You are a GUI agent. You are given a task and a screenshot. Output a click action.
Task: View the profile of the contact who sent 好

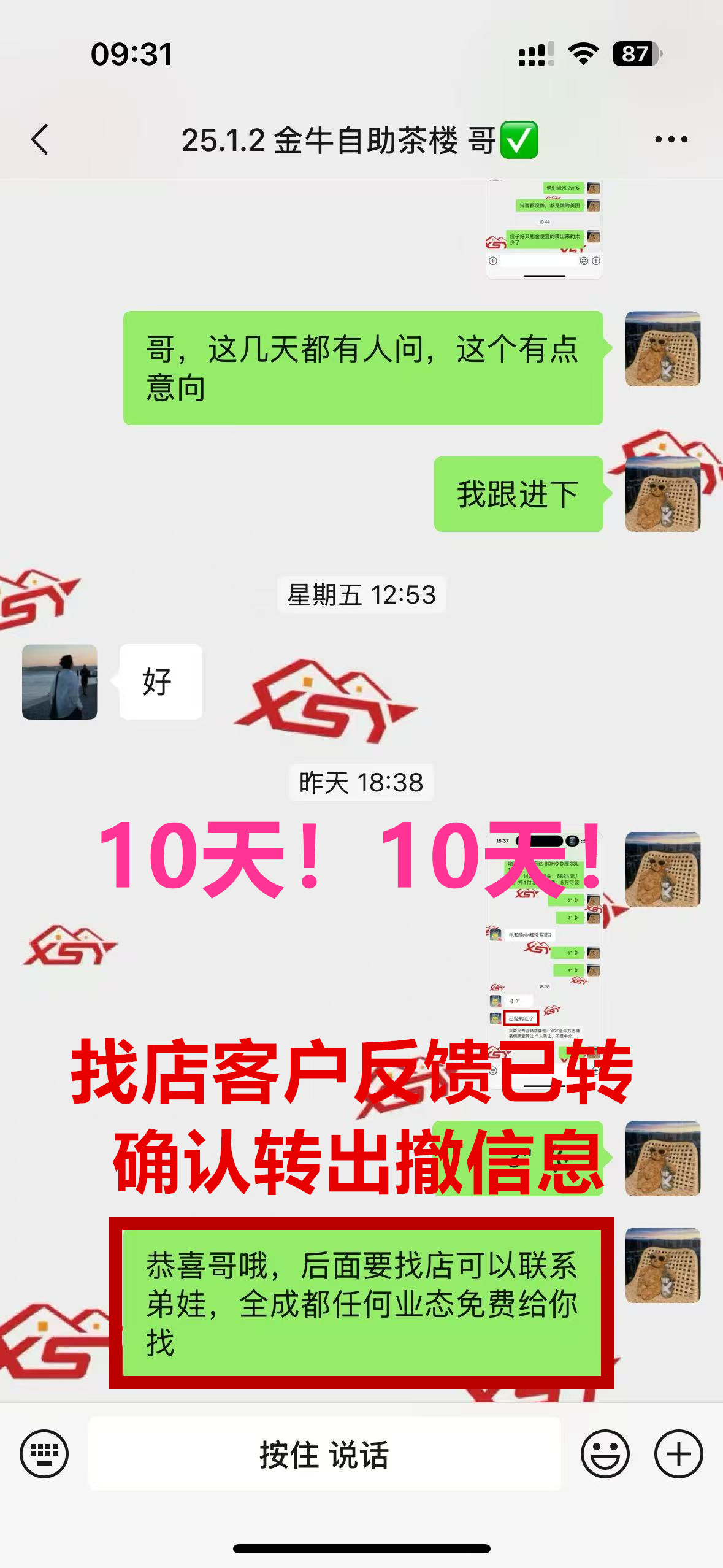click(x=59, y=682)
